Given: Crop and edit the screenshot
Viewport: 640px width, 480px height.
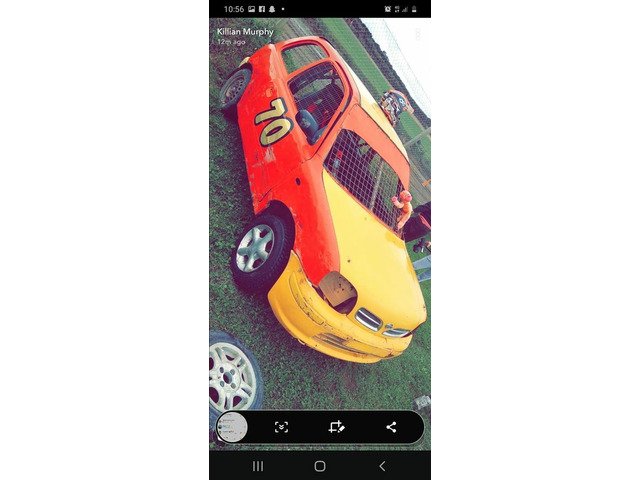Looking at the screenshot, I should (x=336, y=427).
